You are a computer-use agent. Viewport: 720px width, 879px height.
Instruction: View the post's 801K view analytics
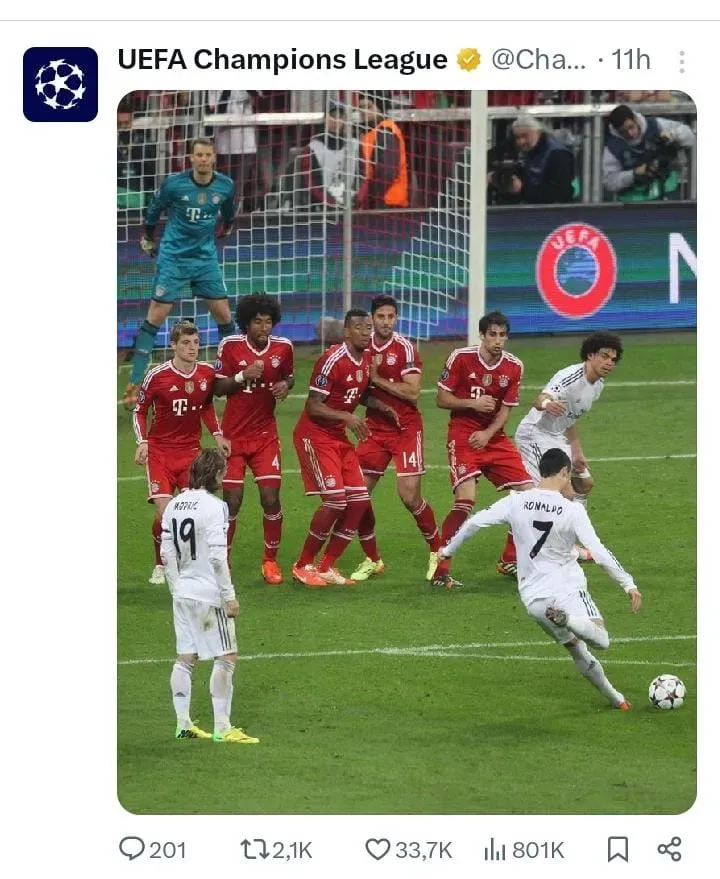(496, 849)
